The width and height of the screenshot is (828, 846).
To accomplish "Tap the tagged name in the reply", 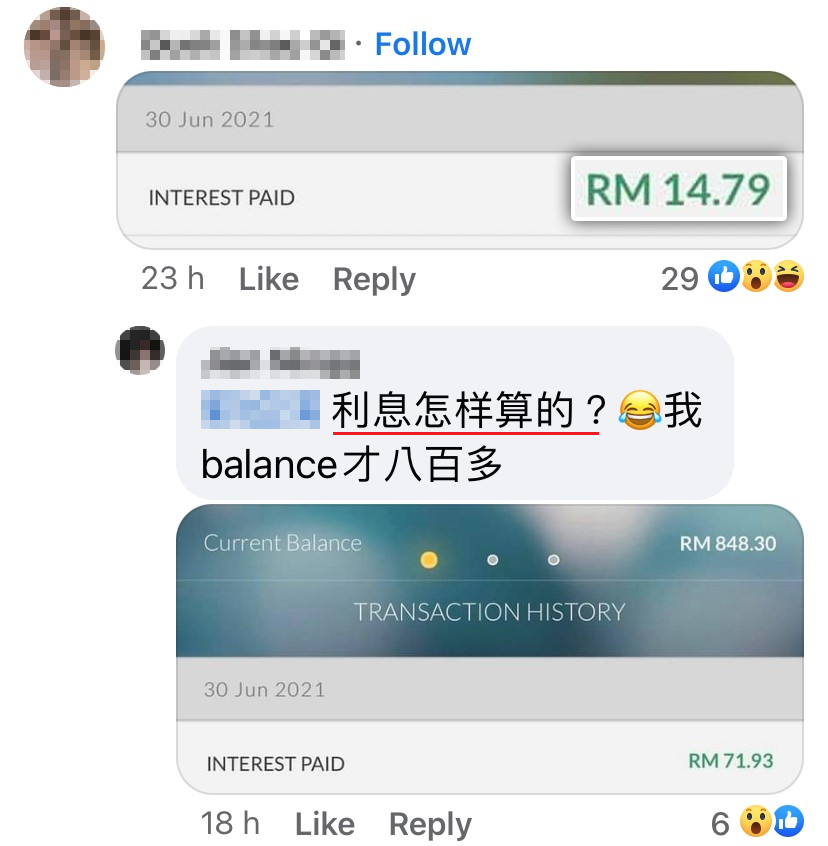I will [x=260, y=411].
